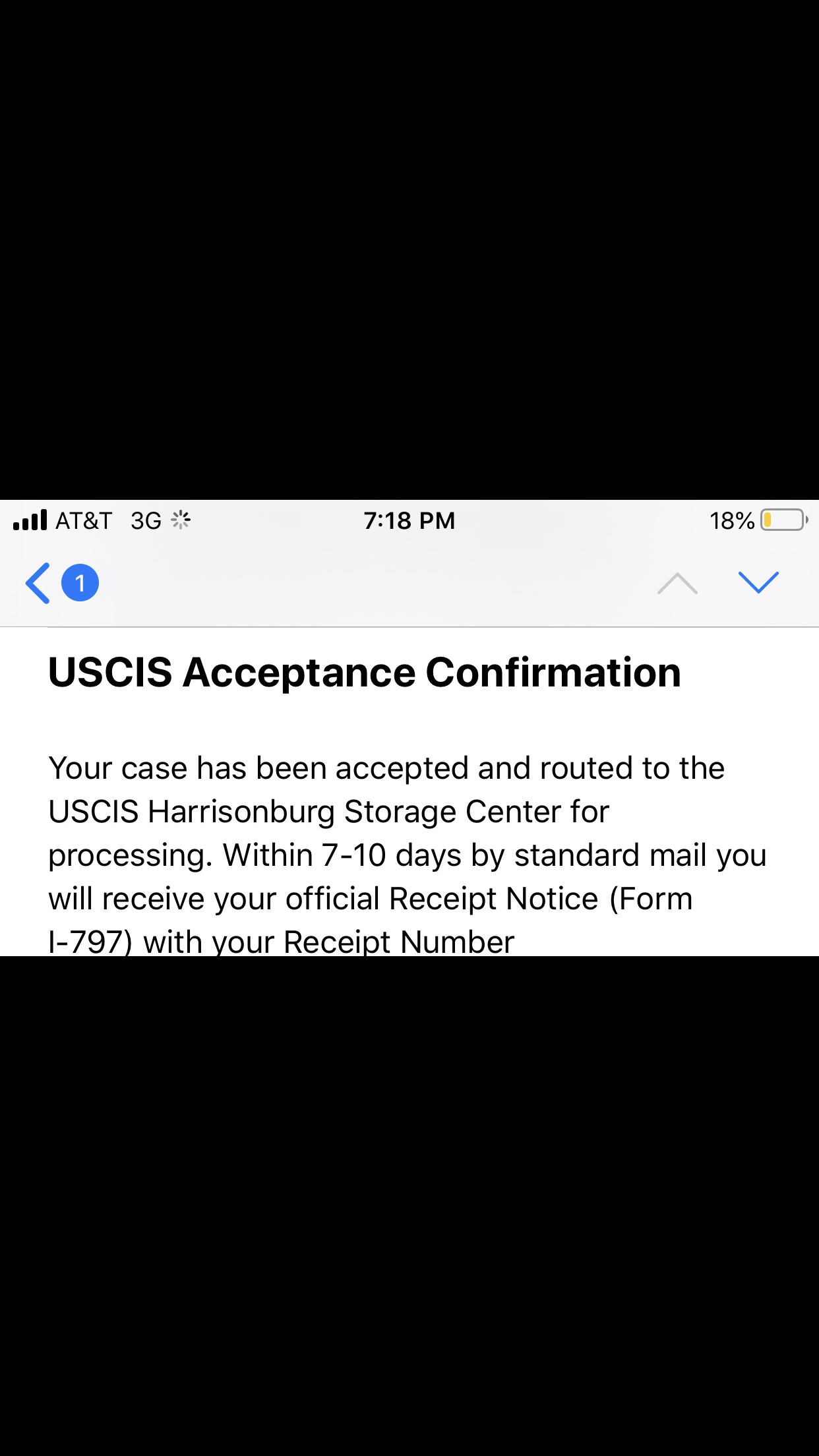This screenshot has height=1456, width=819.
Task: Tap the previous message up arrow
Action: click(x=677, y=583)
